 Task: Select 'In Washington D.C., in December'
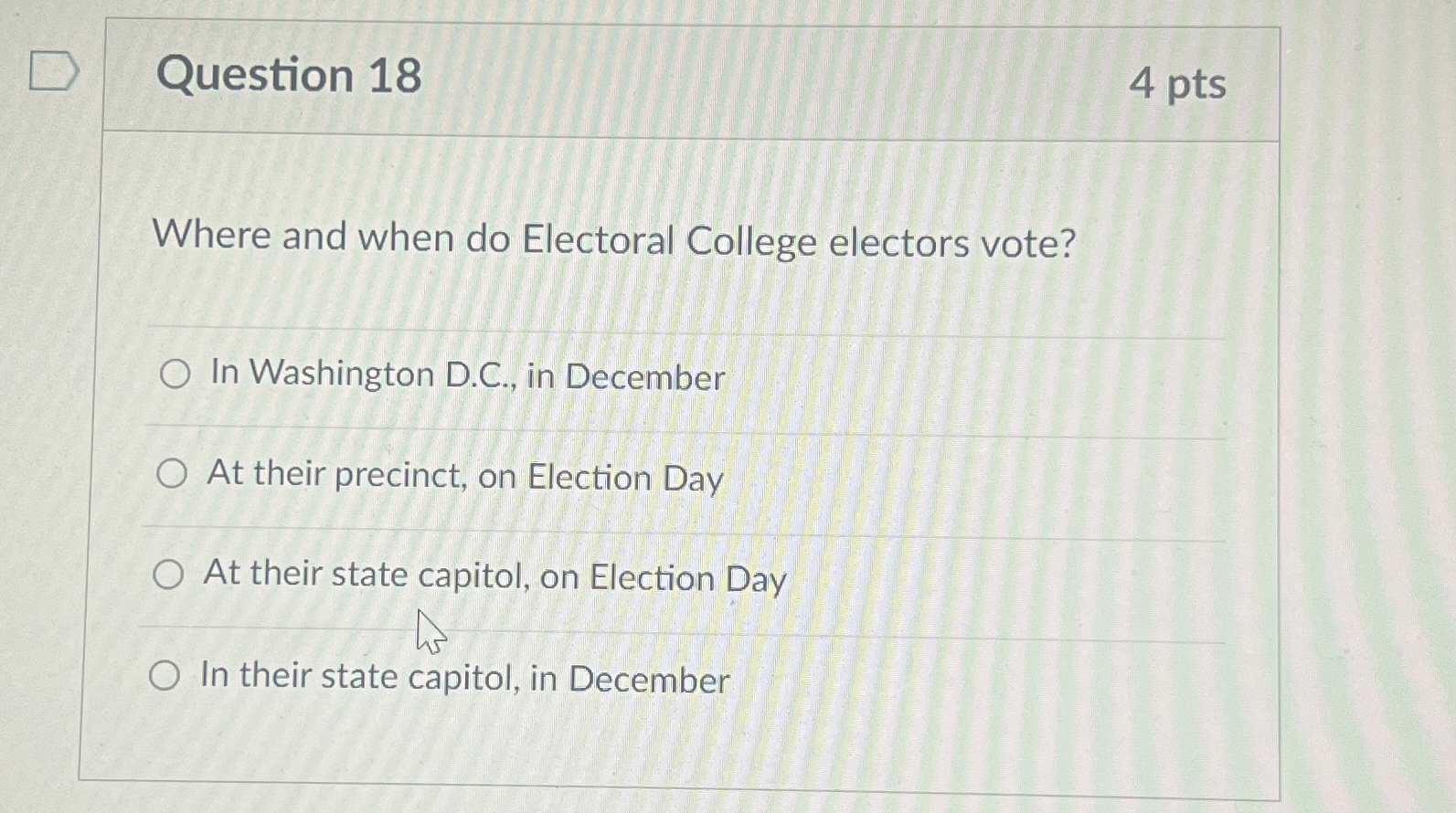coord(175,374)
